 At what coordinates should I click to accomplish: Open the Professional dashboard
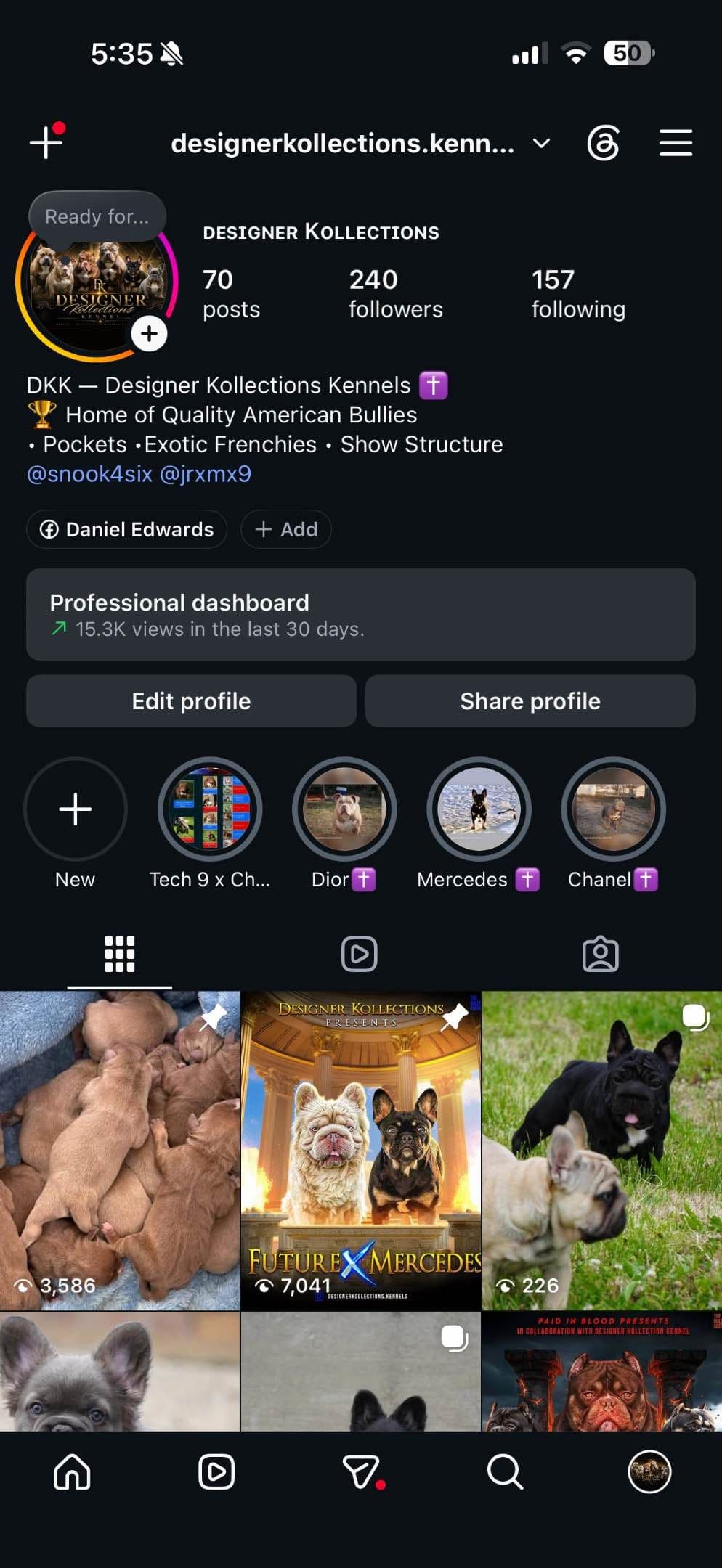[361, 614]
